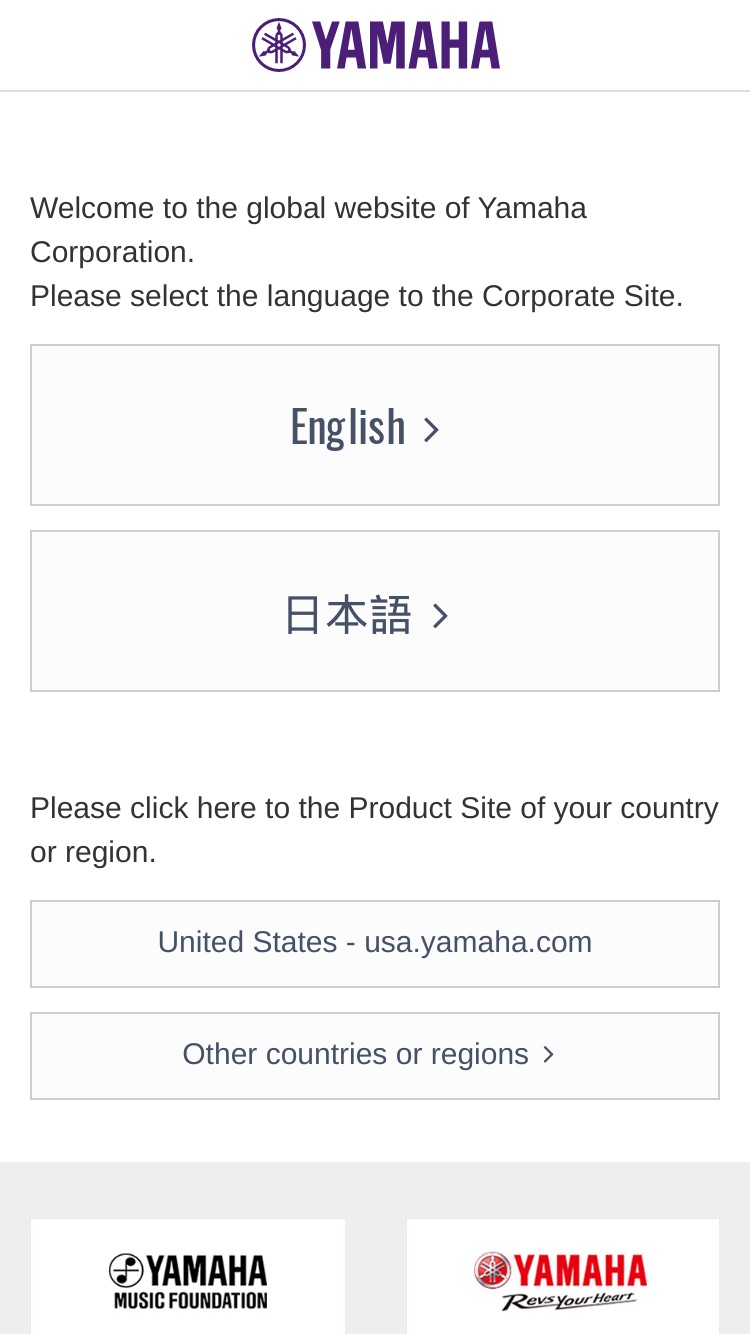Choose 日本語 language option
Image resolution: width=750 pixels, height=1334 pixels.
pyautogui.click(x=375, y=611)
